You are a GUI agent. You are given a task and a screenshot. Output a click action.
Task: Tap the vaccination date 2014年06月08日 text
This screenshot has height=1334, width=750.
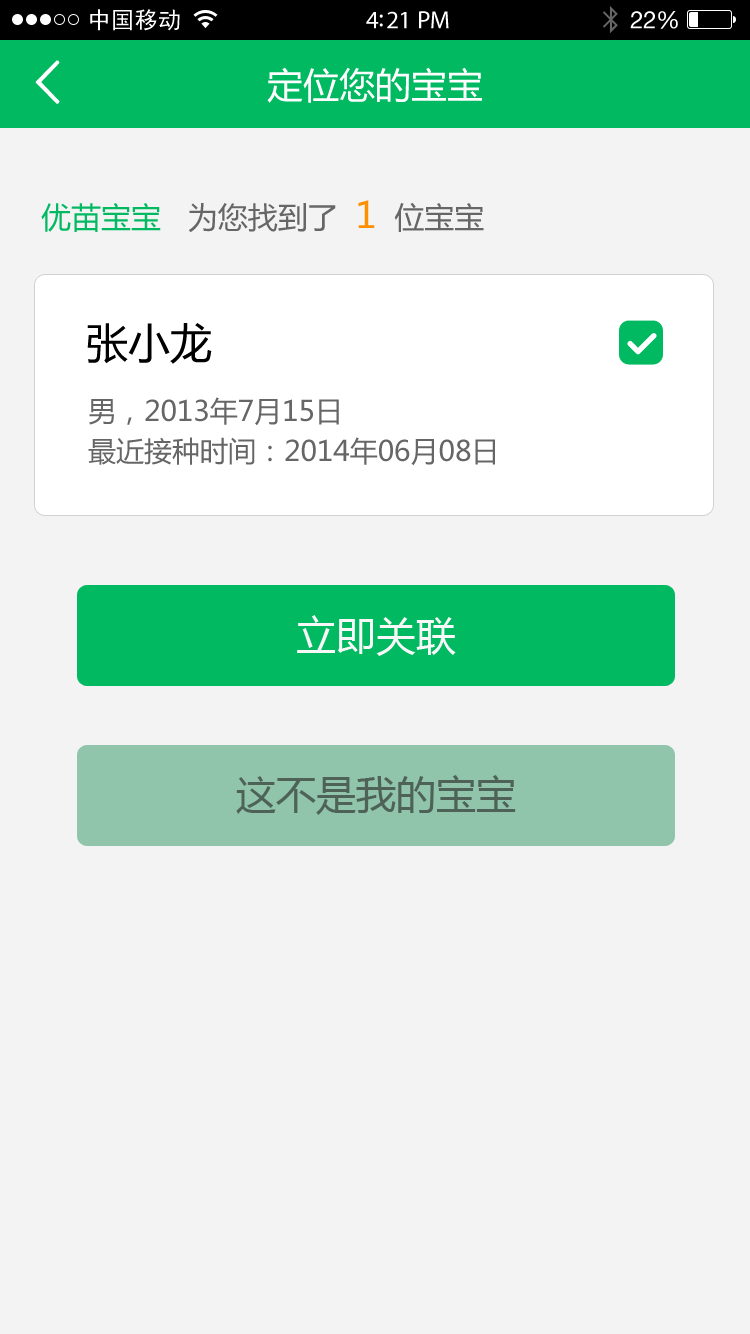tap(390, 450)
